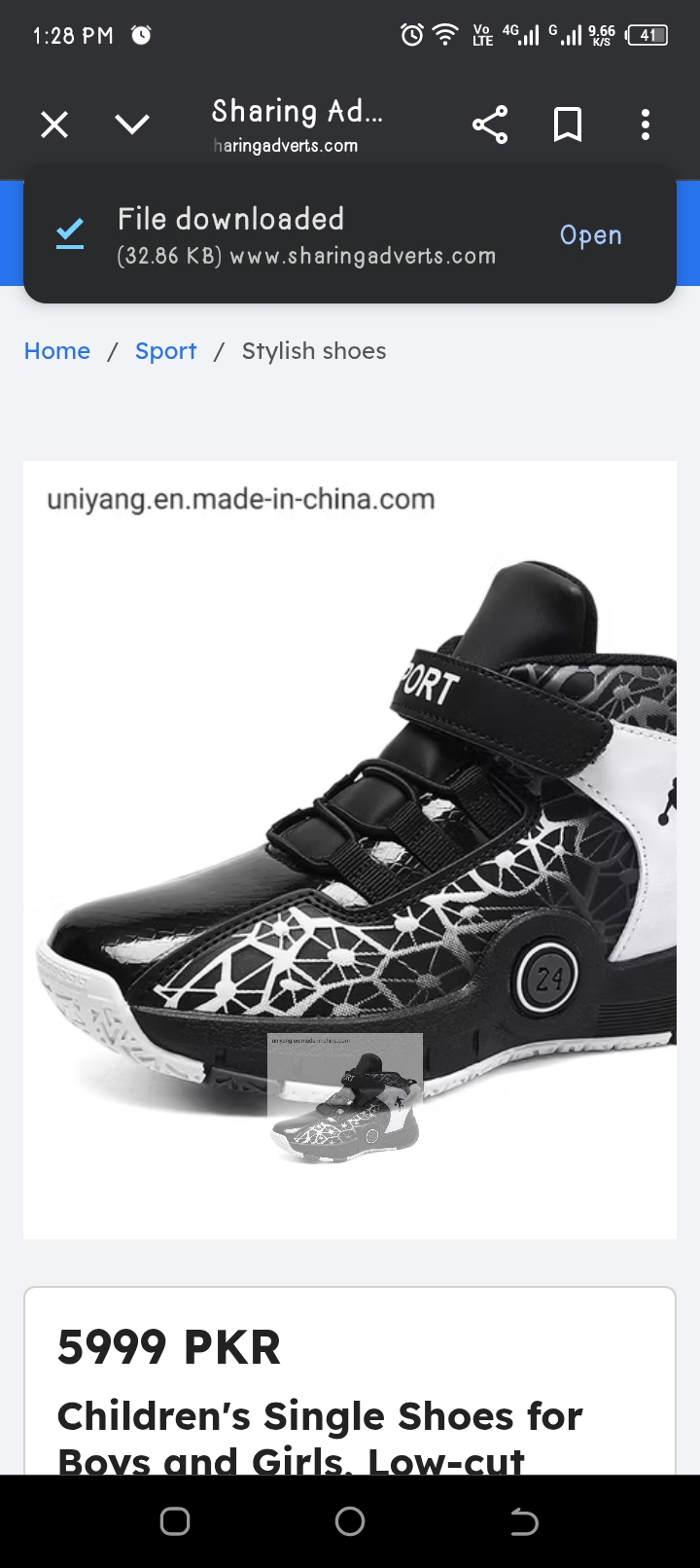Open the large black sneaker product image

tap(350, 849)
